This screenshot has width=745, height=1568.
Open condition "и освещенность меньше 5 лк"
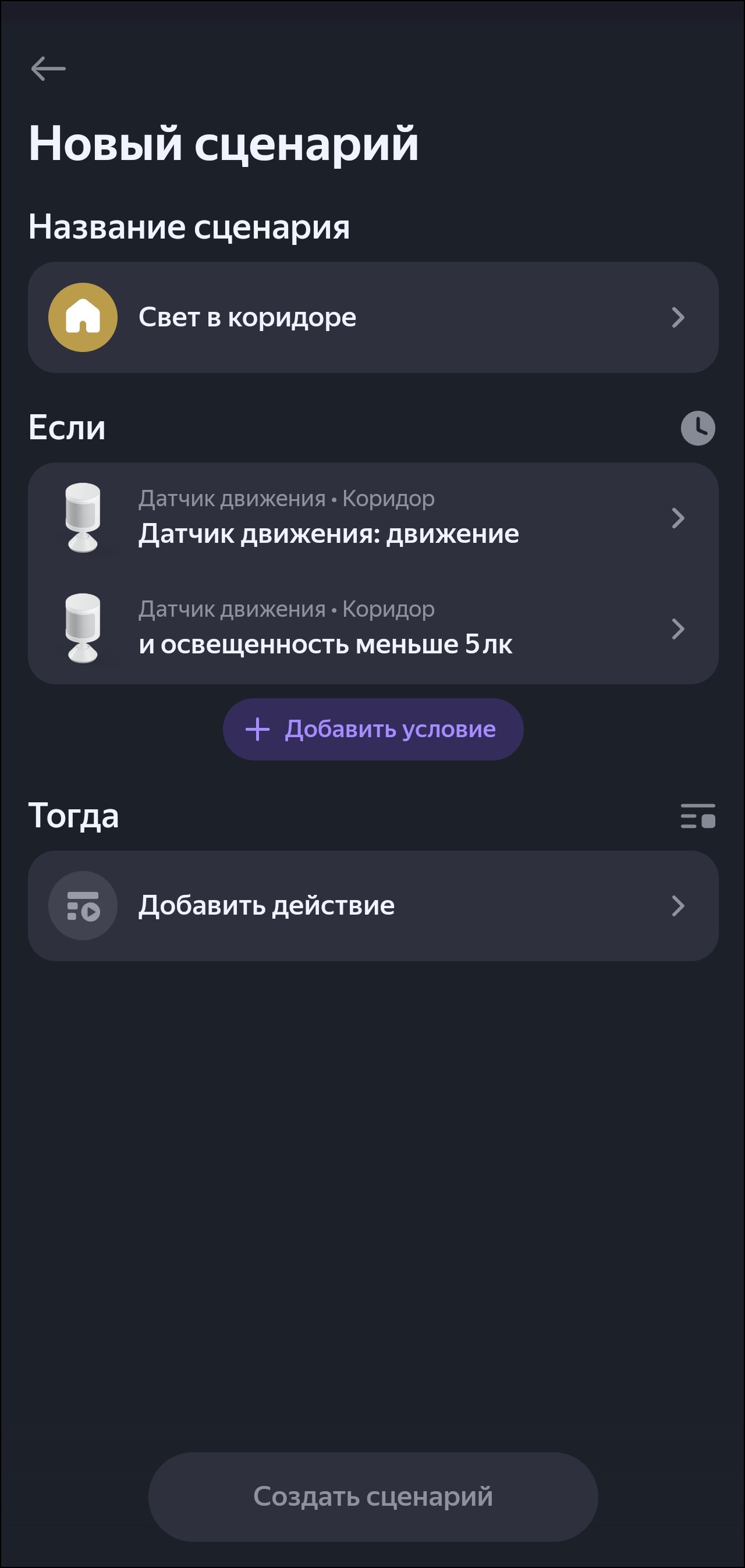click(x=373, y=629)
